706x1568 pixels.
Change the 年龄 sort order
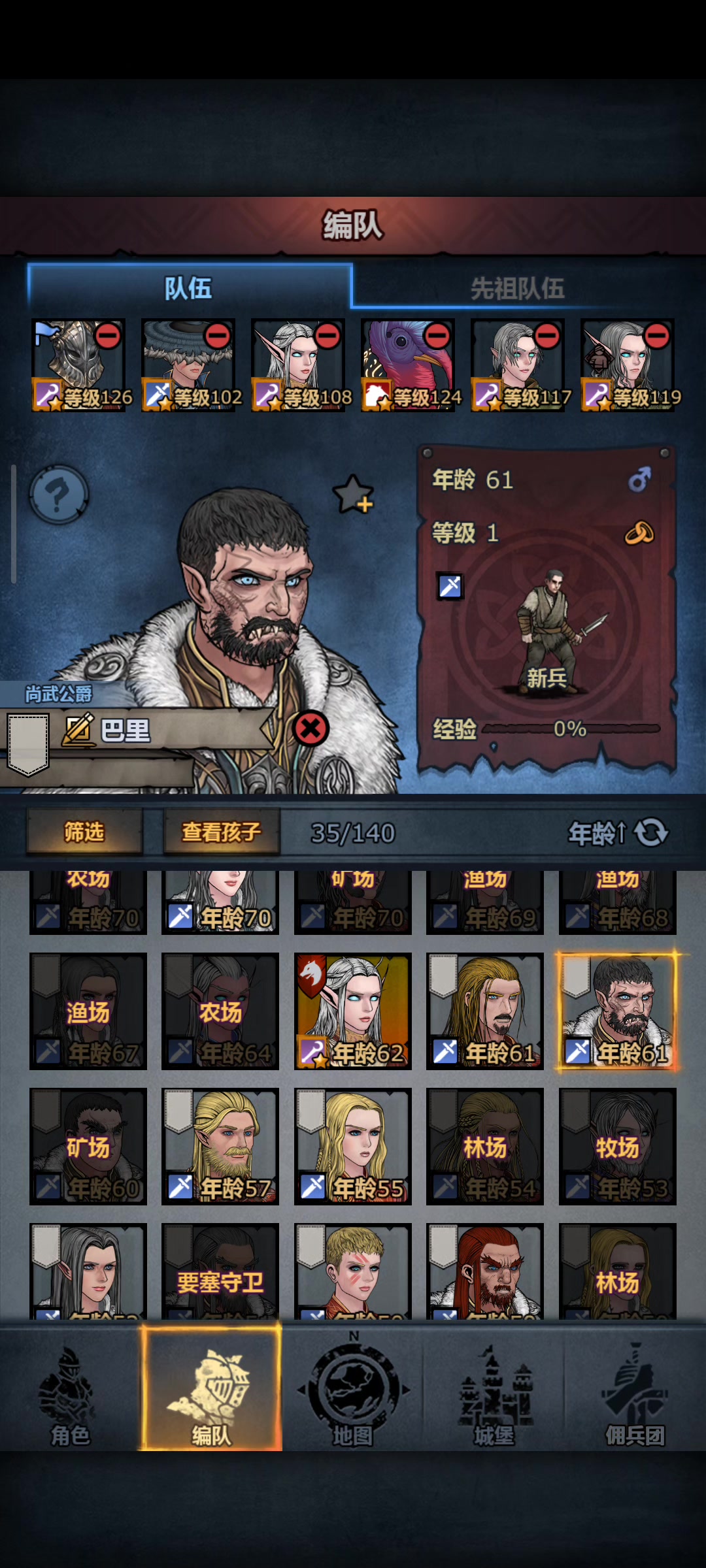618,832
